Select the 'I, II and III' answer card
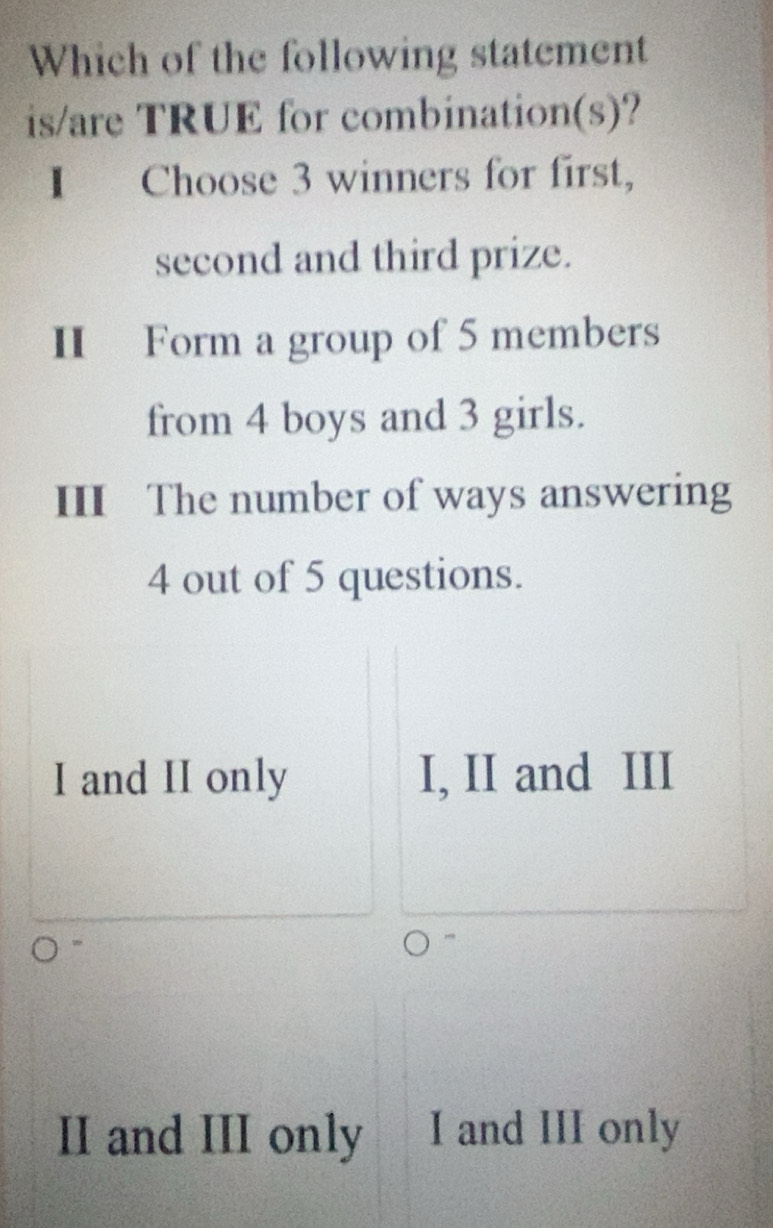Screen dimensions: 773x1228 click(x=573, y=775)
